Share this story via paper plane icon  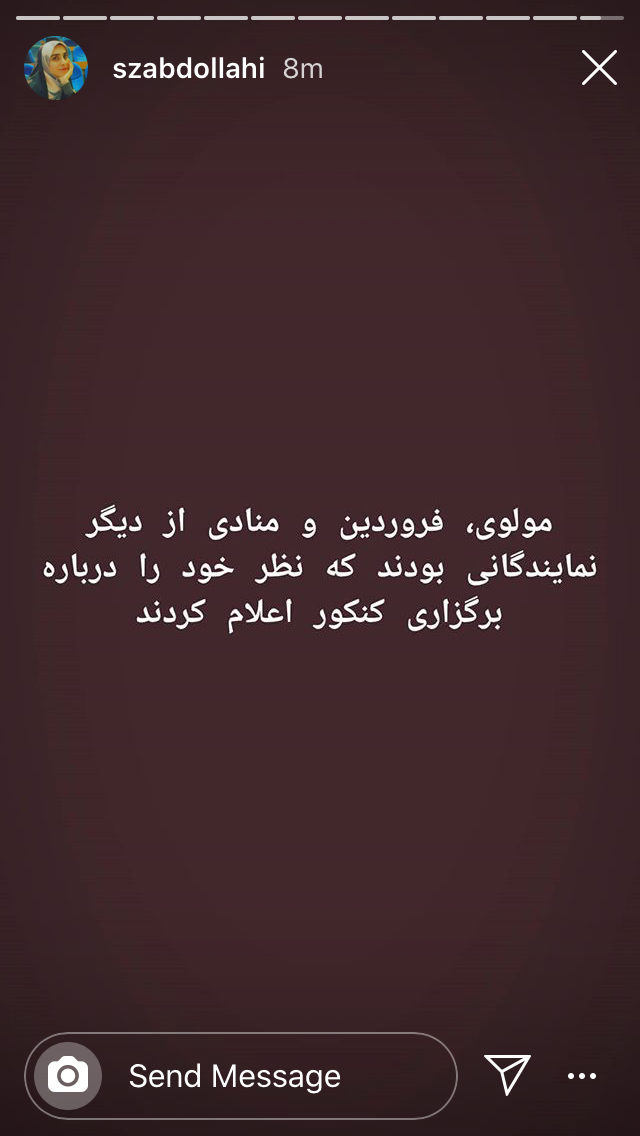[507, 1075]
